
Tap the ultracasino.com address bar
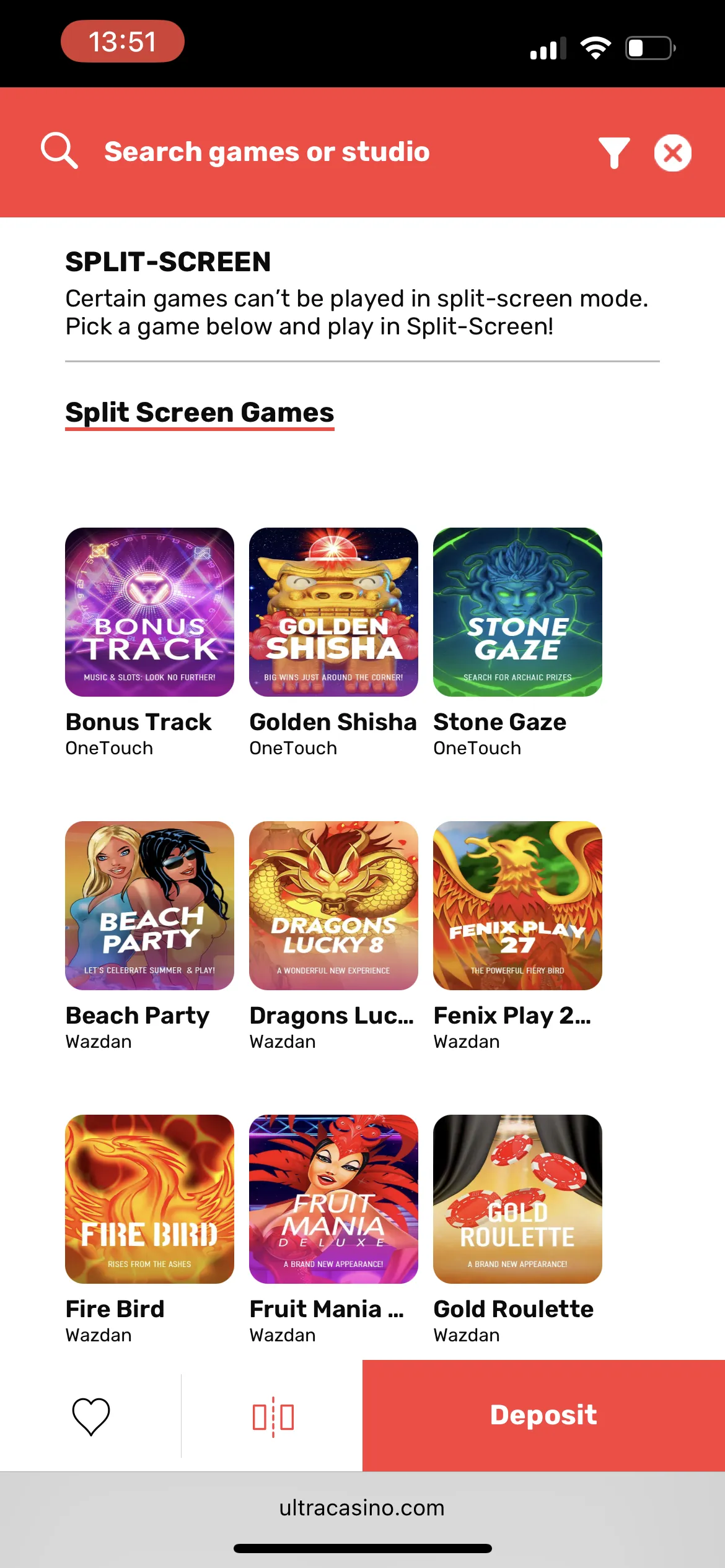point(362,1508)
